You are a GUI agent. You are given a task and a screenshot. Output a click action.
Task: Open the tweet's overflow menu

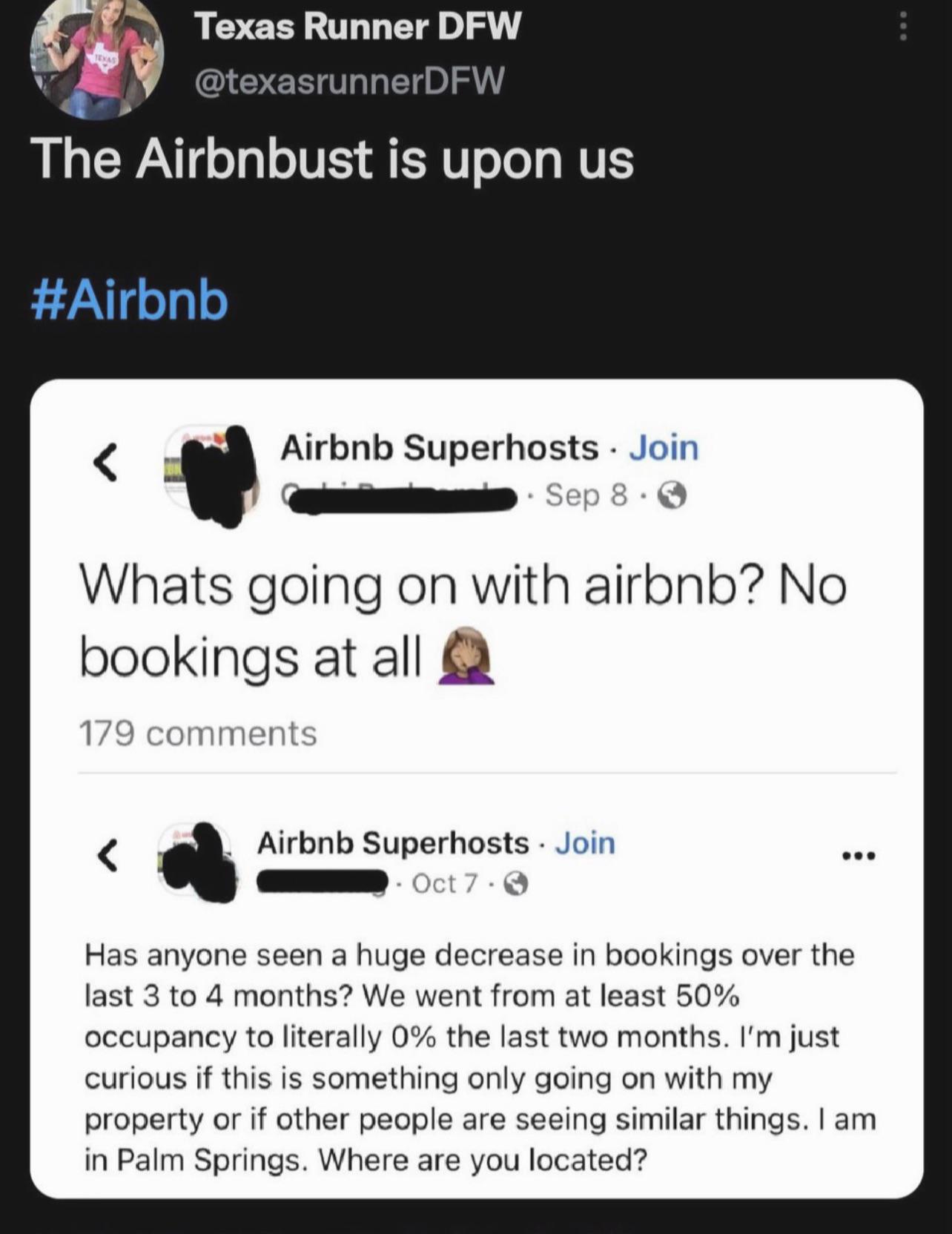pyautogui.click(x=902, y=27)
